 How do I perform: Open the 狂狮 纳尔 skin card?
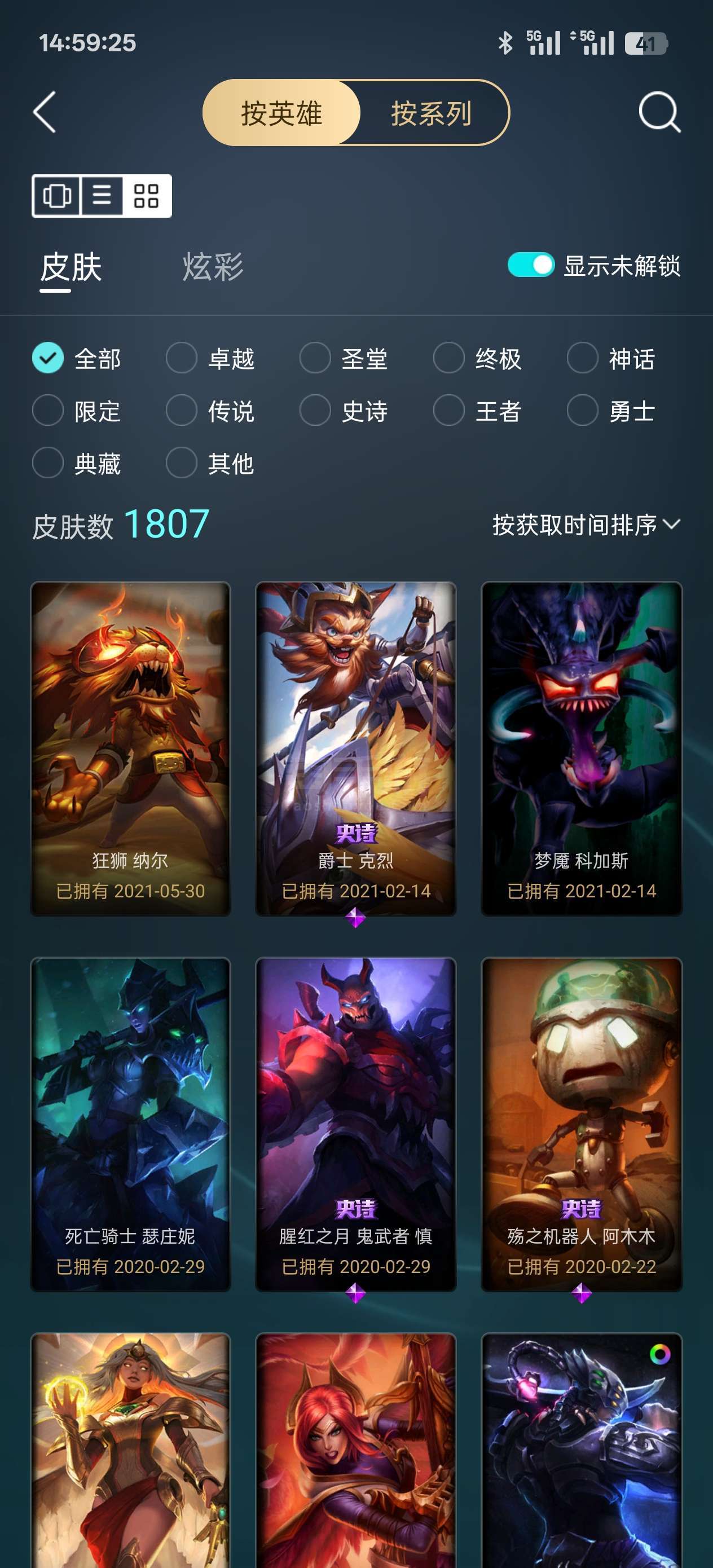(131, 748)
